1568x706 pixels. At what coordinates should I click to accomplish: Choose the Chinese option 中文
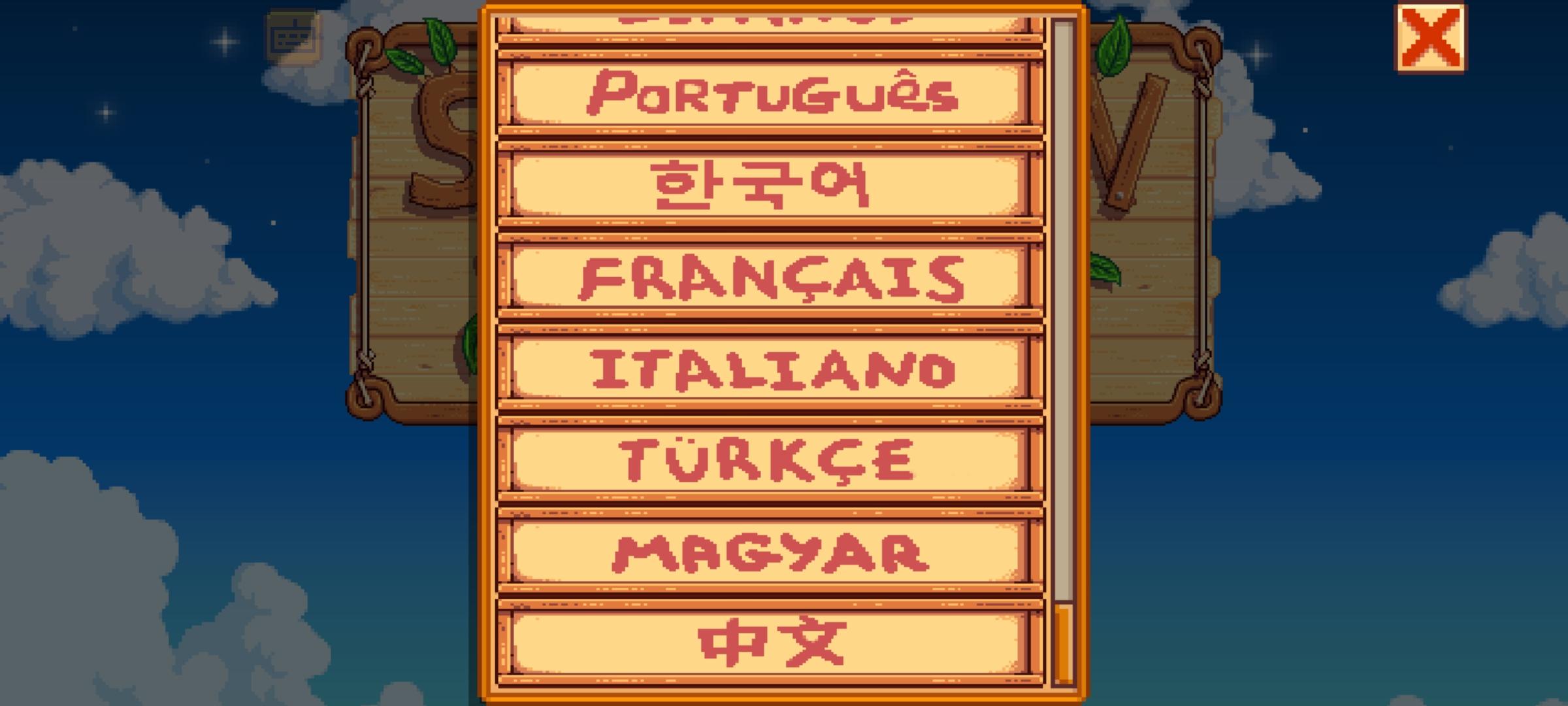[771, 644]
